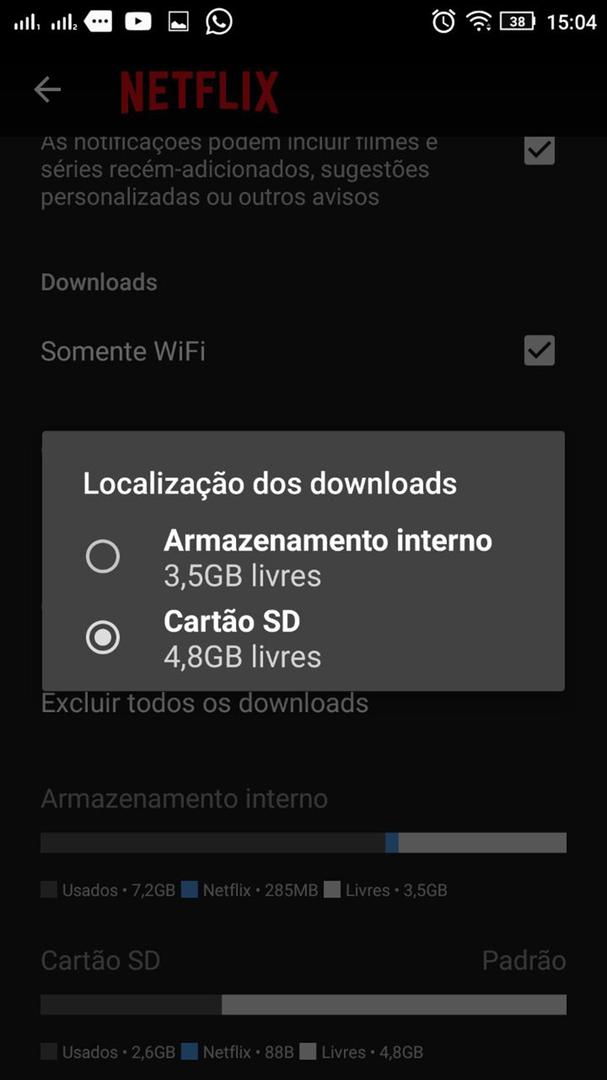Open Excluir todos os downloads
Image resolution: width=607 pixels, height=1080 pixels.
pos(205,703)
